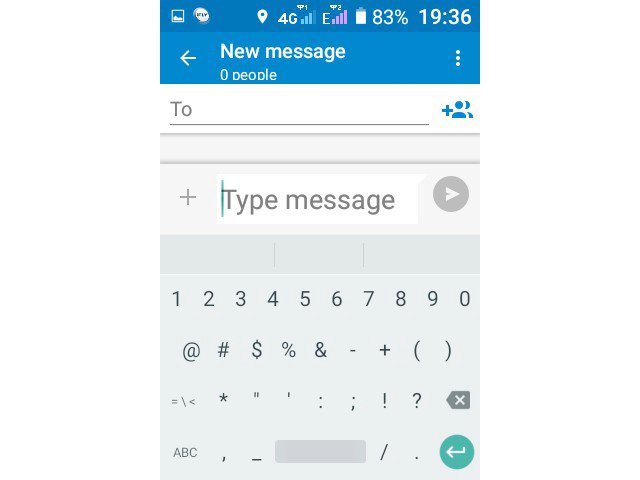This screenshot has height=480, width=640.
Task: Focus the Type message field
Action: tap(318, 199)
